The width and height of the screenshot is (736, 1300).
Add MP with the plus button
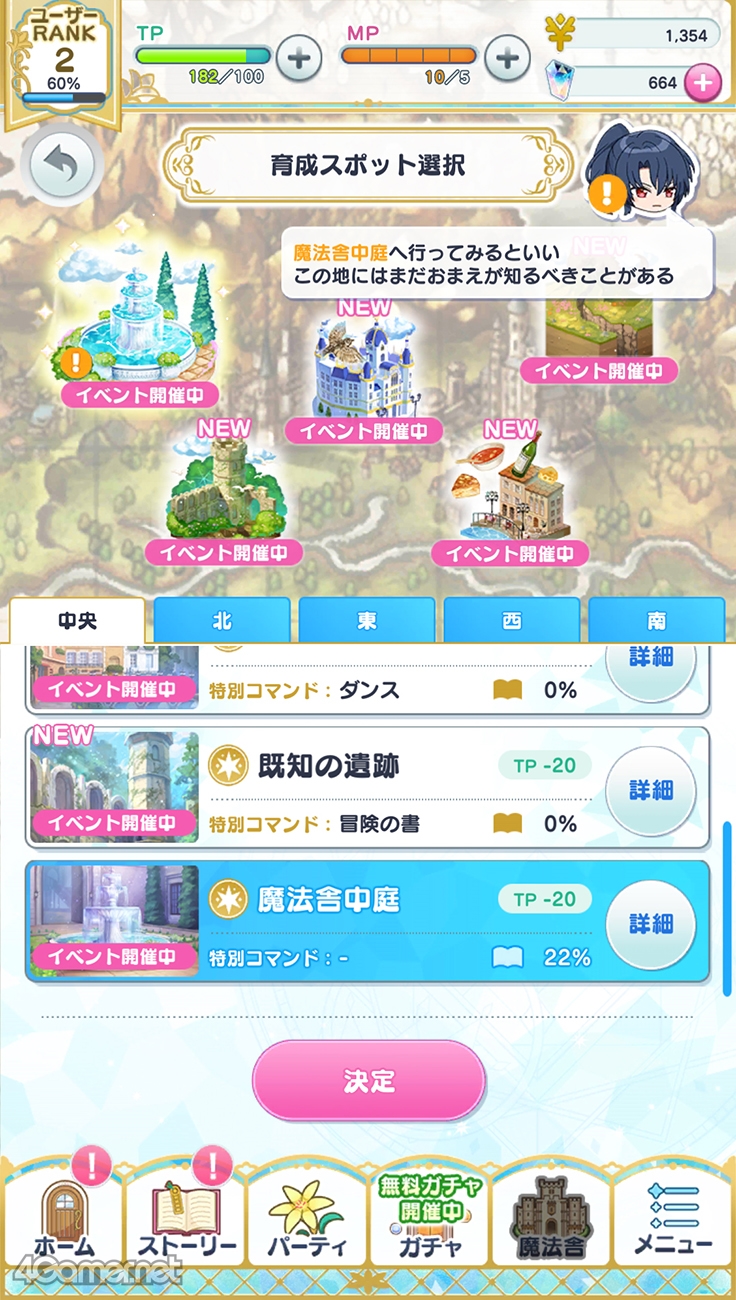pyautogui.click(x=508, y=58)
